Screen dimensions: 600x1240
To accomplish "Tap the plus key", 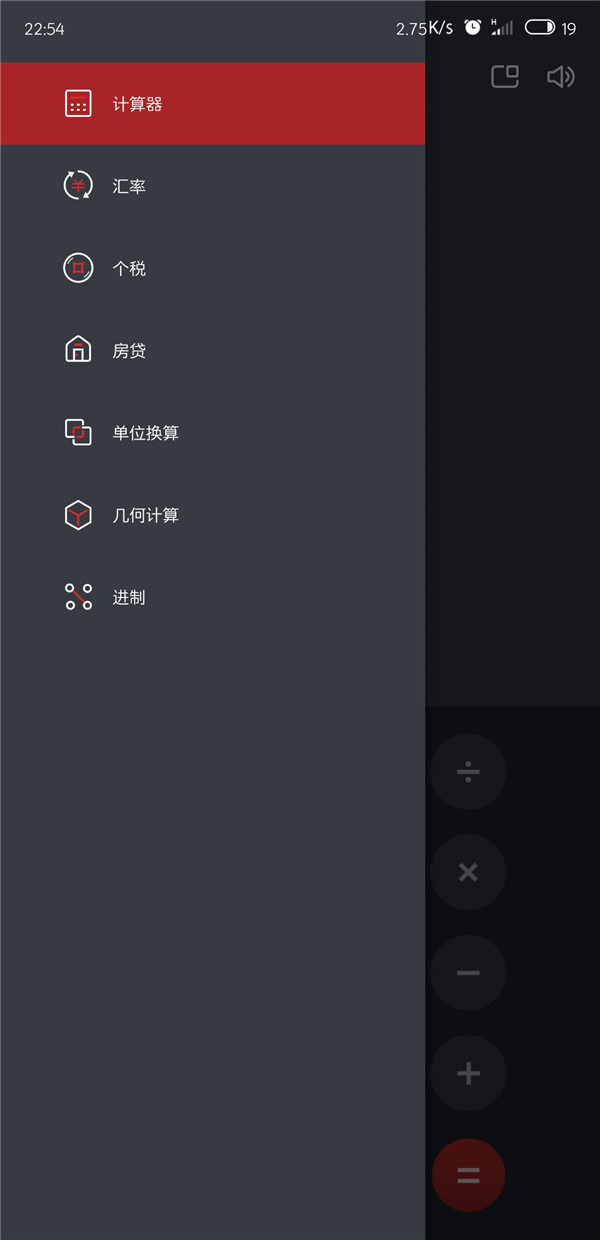I will [x=468, y=1074].
